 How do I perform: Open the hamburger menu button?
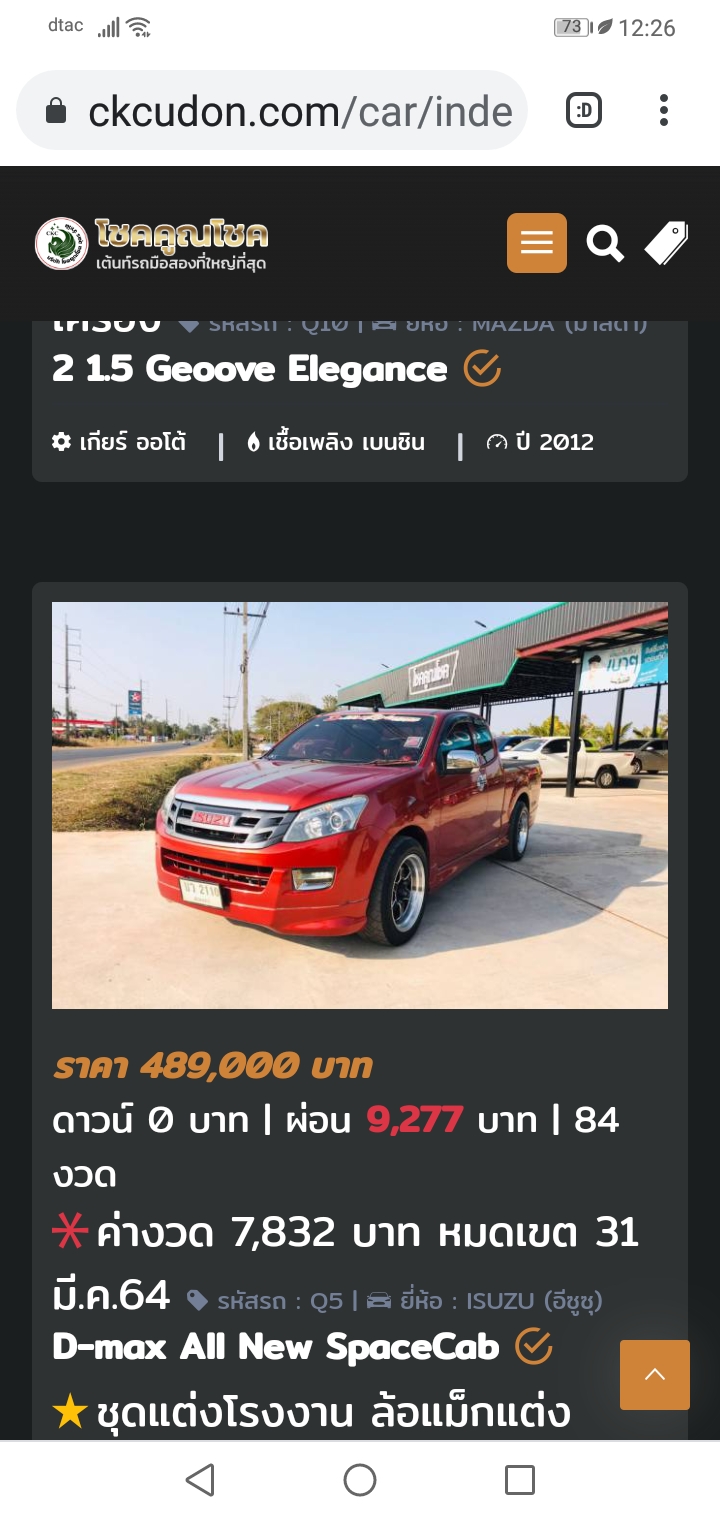pyautogui.click(x=536, y=243)
